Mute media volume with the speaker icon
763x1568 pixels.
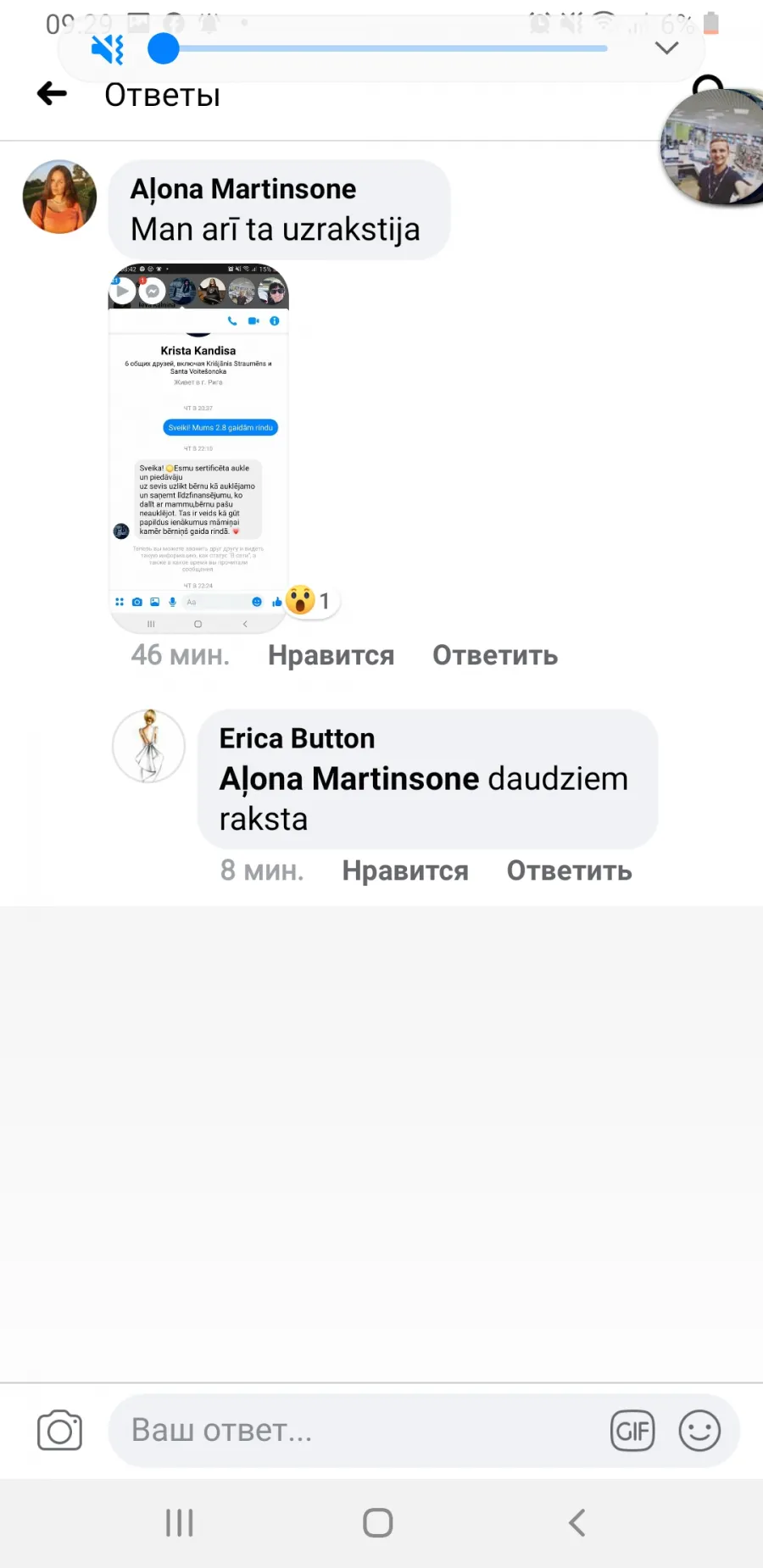(x=108, y=49)
